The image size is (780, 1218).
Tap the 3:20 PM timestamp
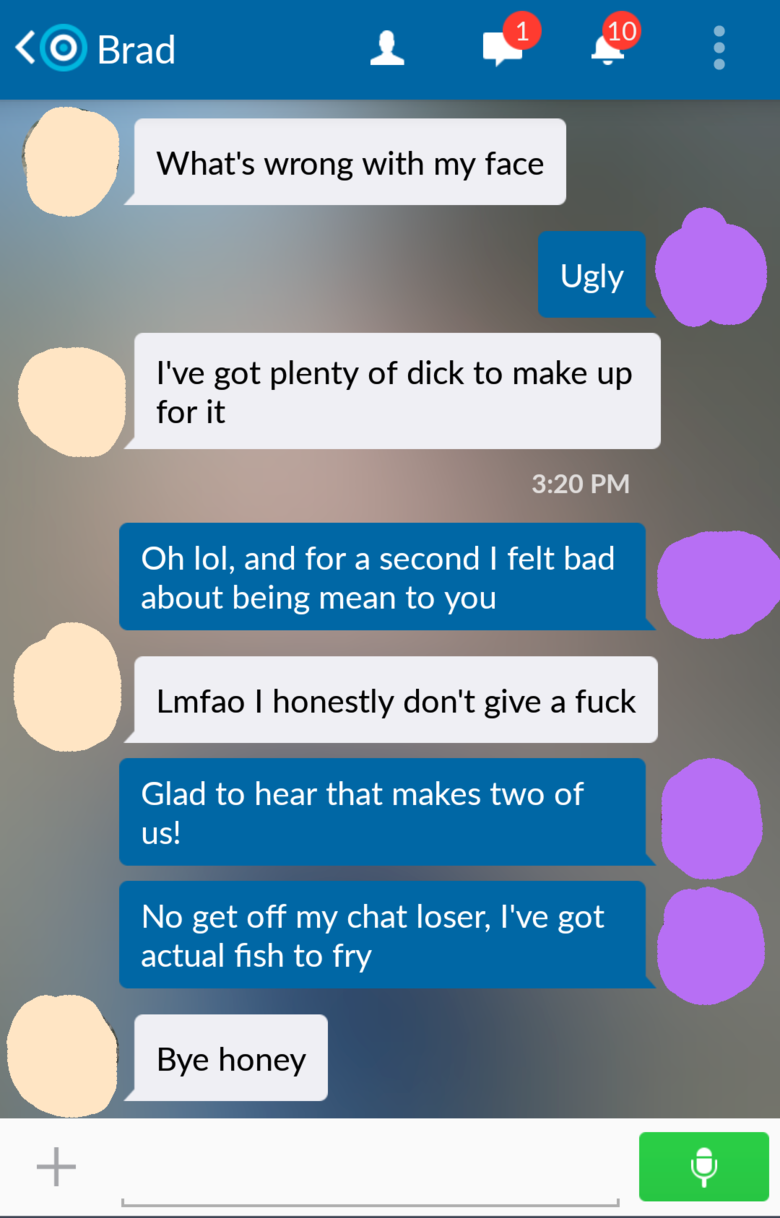(x=580, y=484)
